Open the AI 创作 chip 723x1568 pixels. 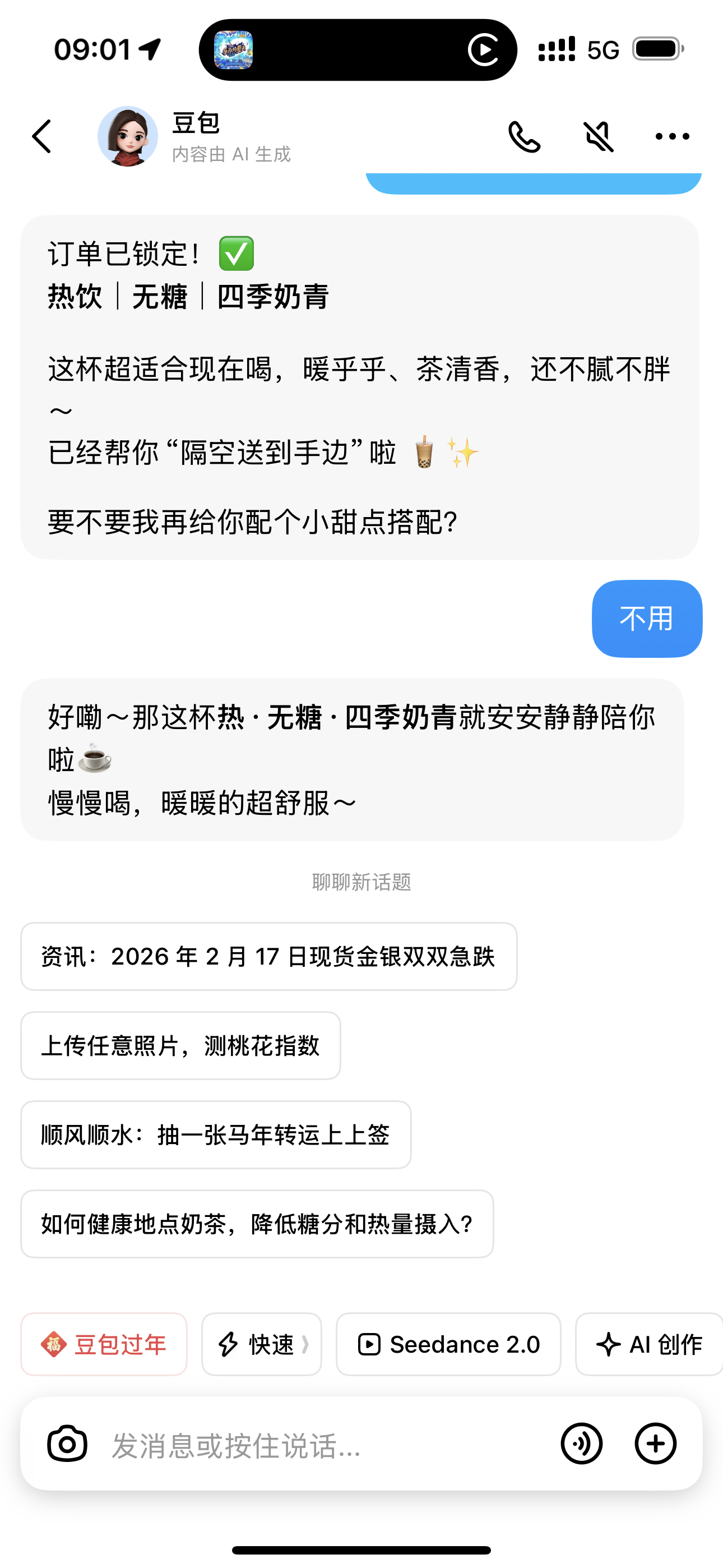point(649,1345)
